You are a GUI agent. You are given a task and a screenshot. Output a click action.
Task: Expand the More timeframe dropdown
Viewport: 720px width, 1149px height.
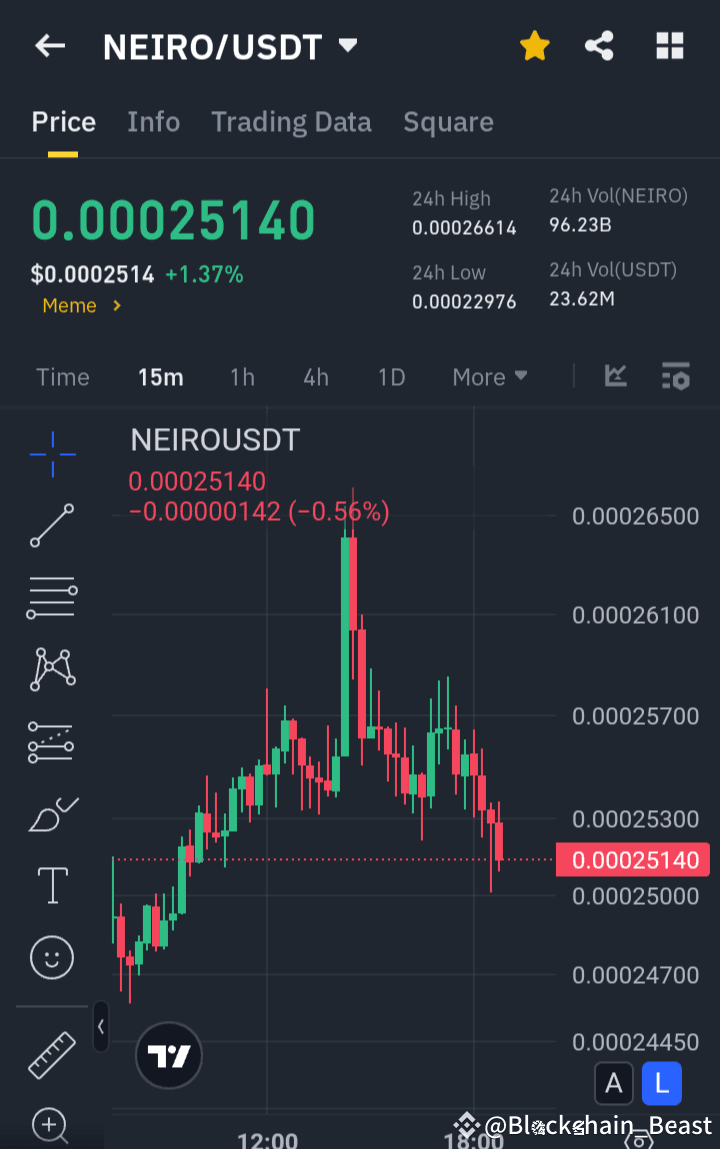pyautogui.click(x=489, y=377)
